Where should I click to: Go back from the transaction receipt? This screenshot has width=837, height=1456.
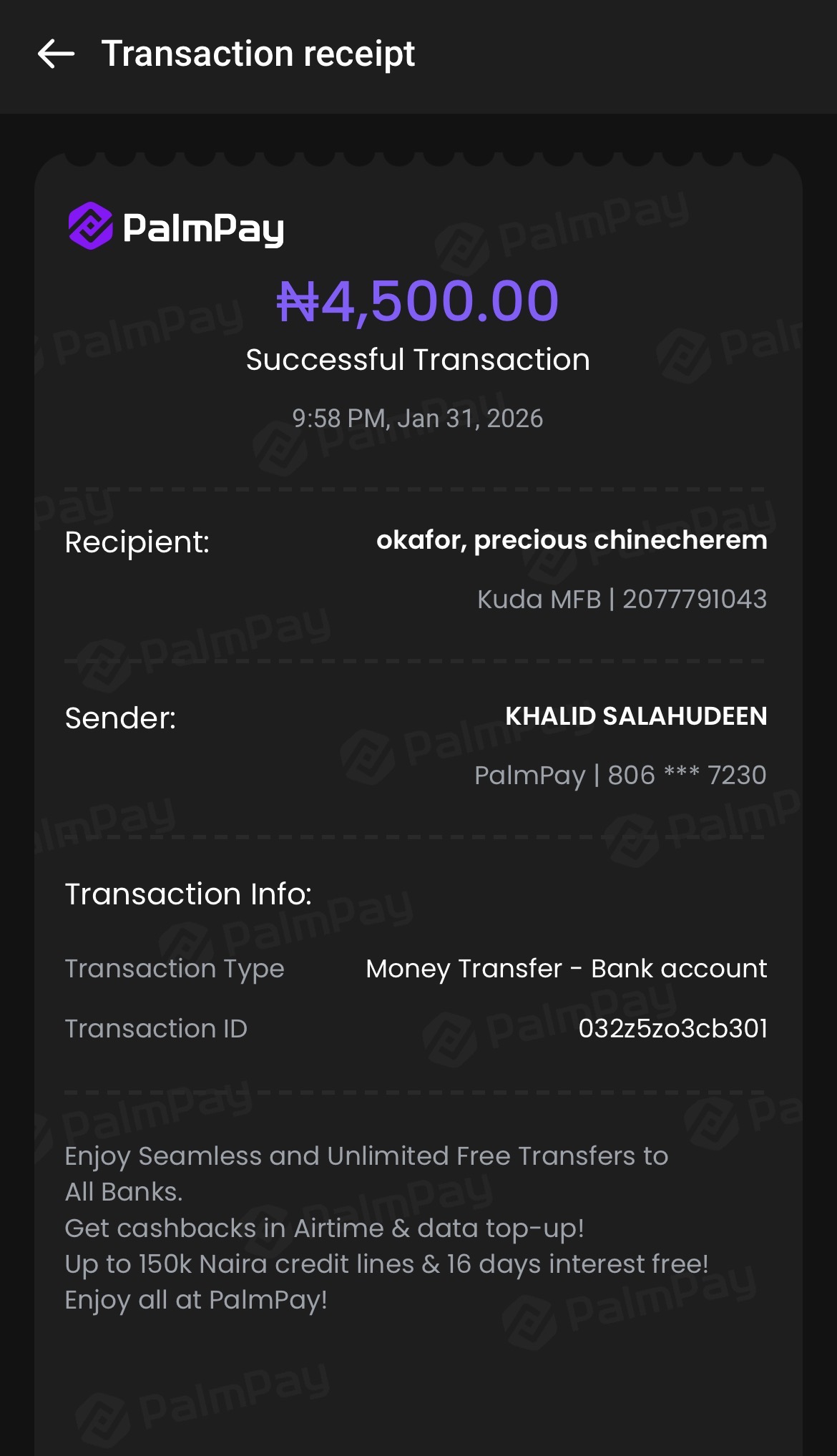[x=56, y=54]
